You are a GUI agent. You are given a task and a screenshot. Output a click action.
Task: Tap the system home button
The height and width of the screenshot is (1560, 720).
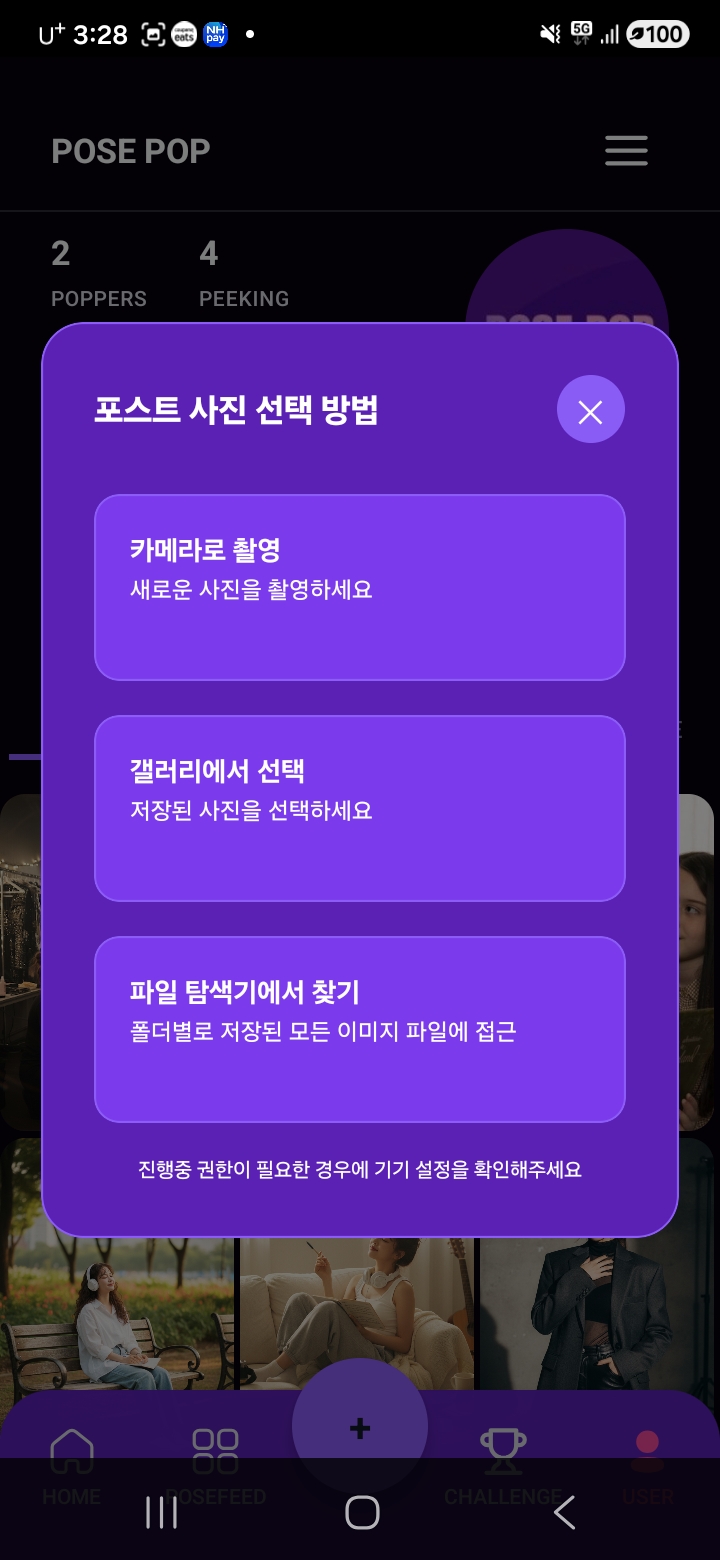tap(362, 1512)
